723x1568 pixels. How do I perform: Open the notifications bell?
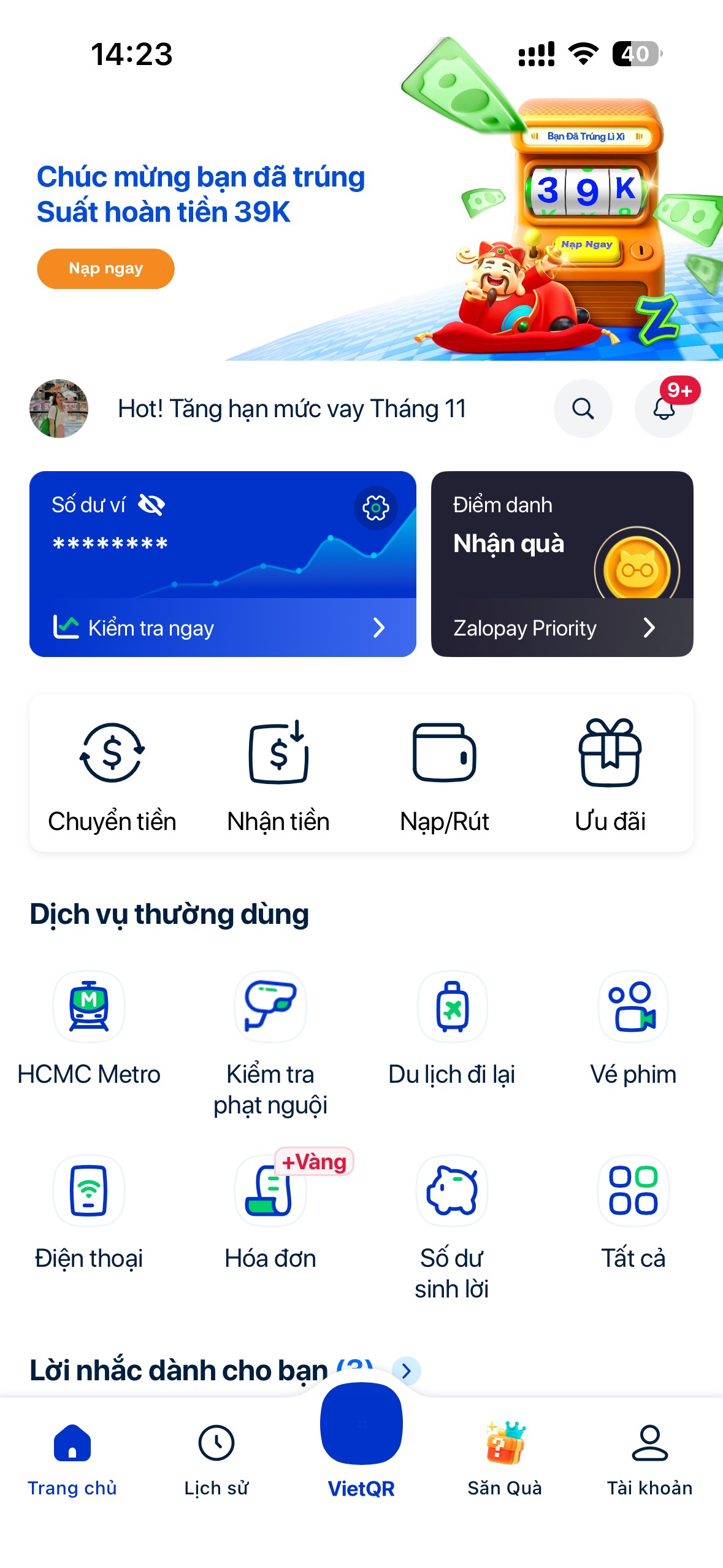coord(664,409)
